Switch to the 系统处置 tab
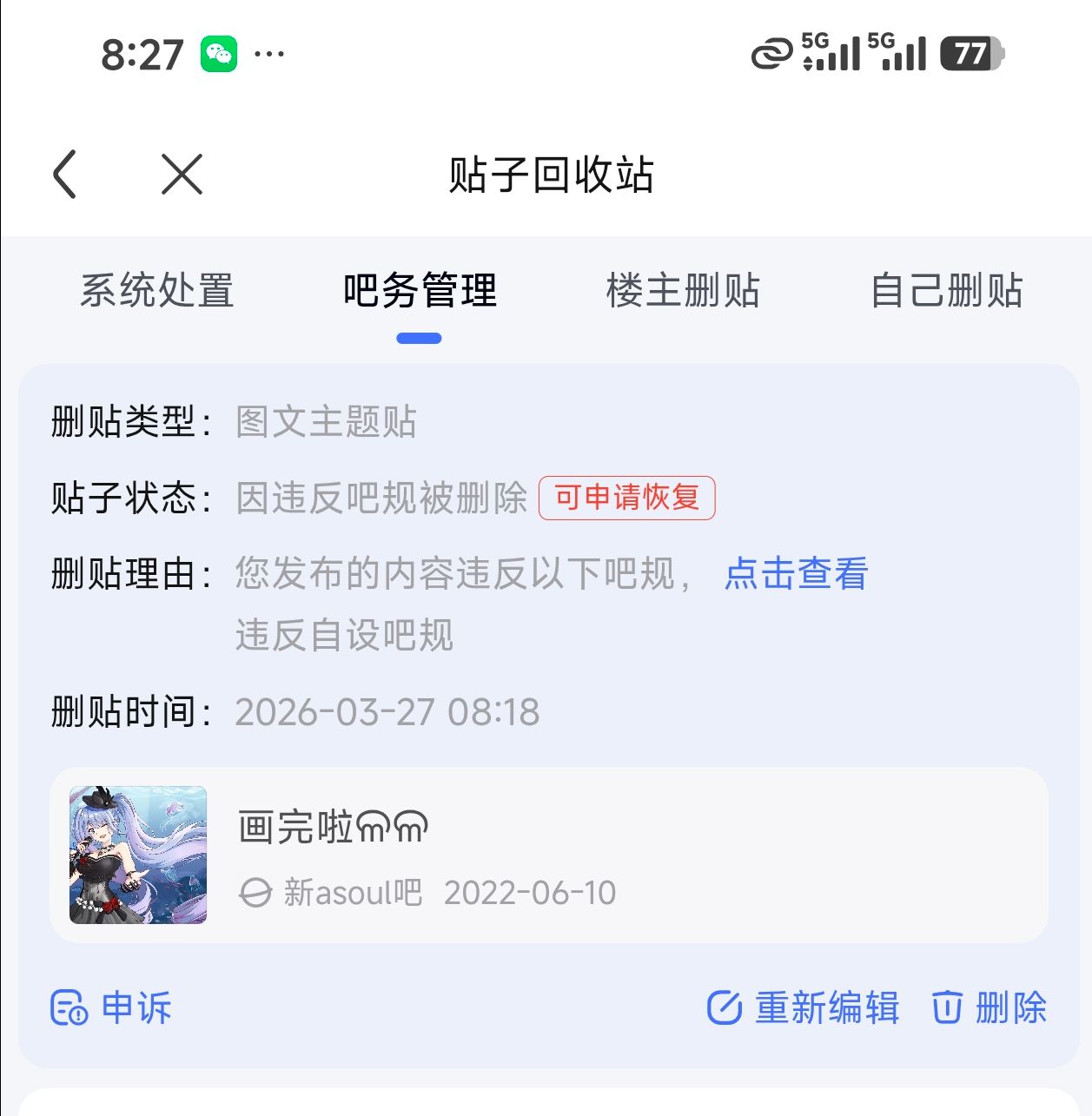The image size is (1092, 1116). [x=157, y=291]
